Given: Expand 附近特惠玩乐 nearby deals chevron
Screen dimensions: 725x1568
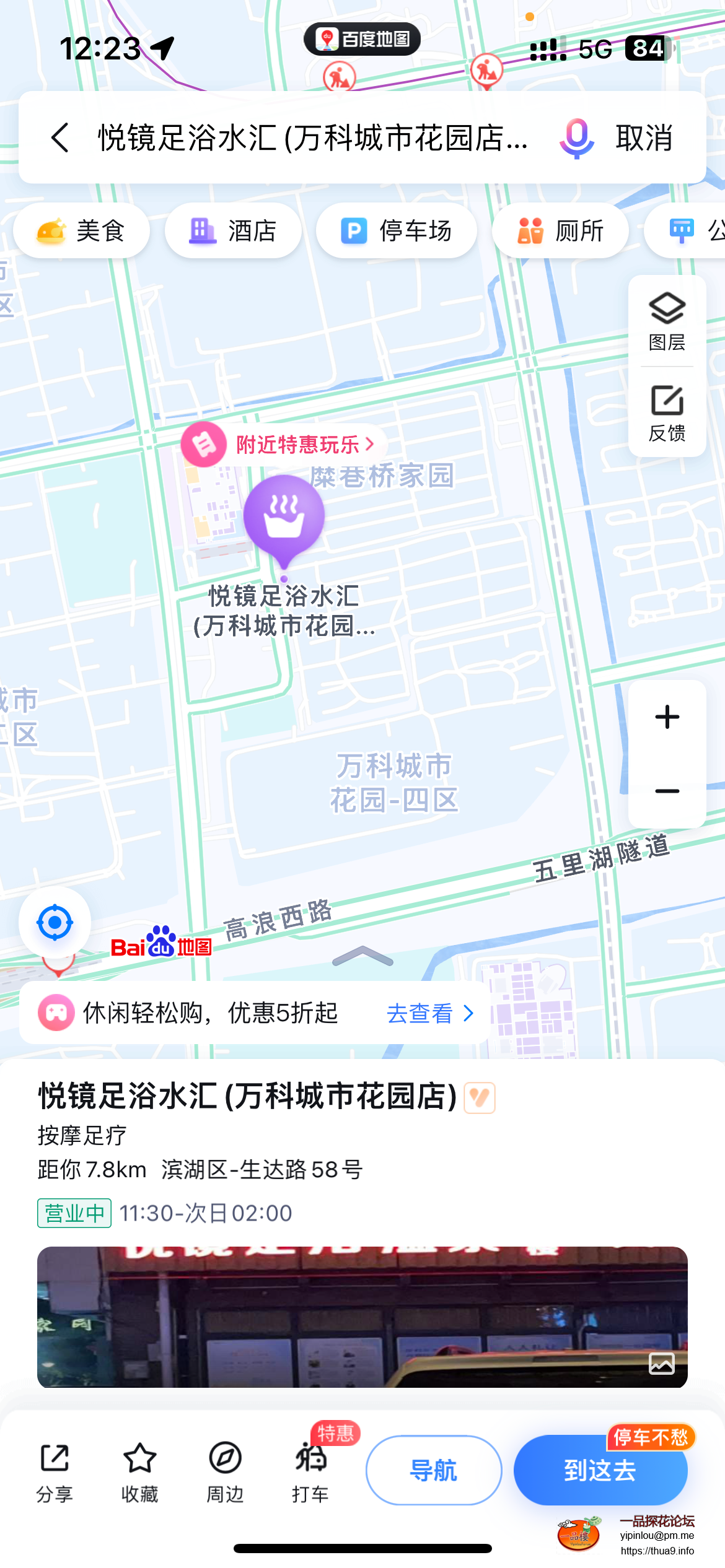Looking at the screenshot, I should 369,443.
